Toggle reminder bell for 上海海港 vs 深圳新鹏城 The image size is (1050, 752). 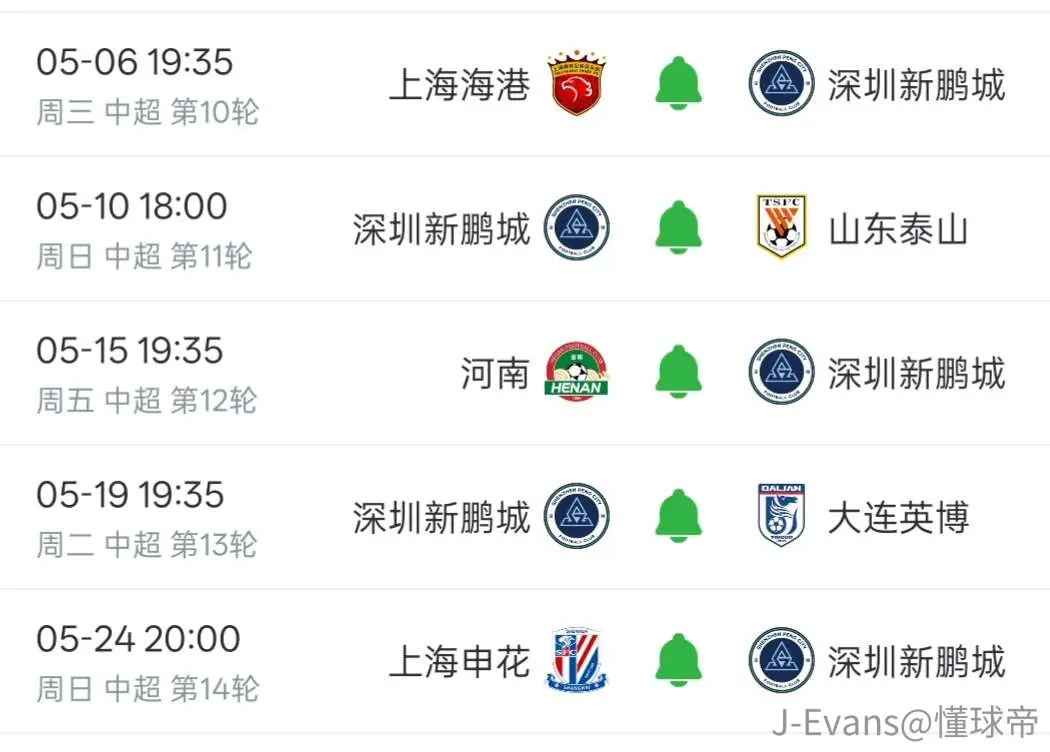pos(678,84)
